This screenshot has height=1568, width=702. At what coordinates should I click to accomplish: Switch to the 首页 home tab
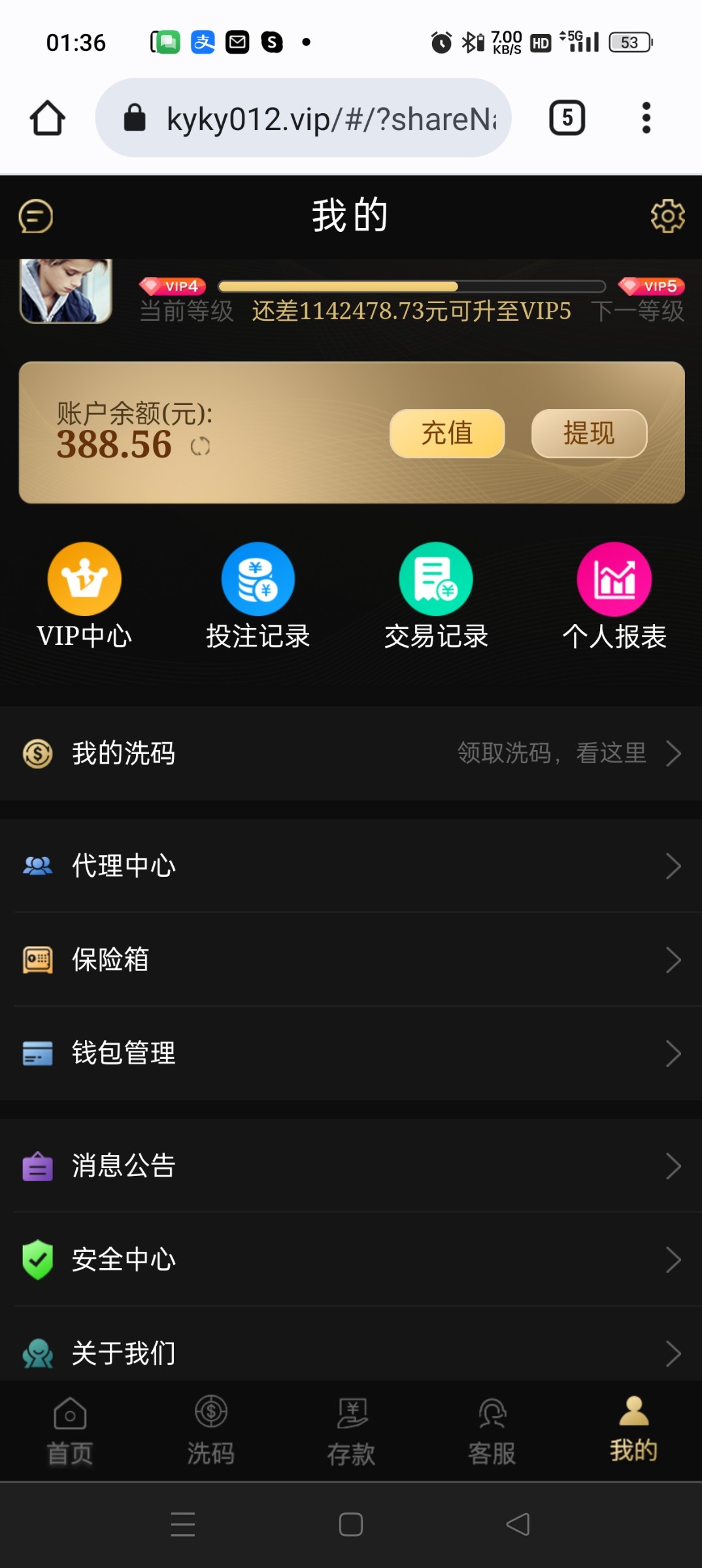coord(70,1431)
